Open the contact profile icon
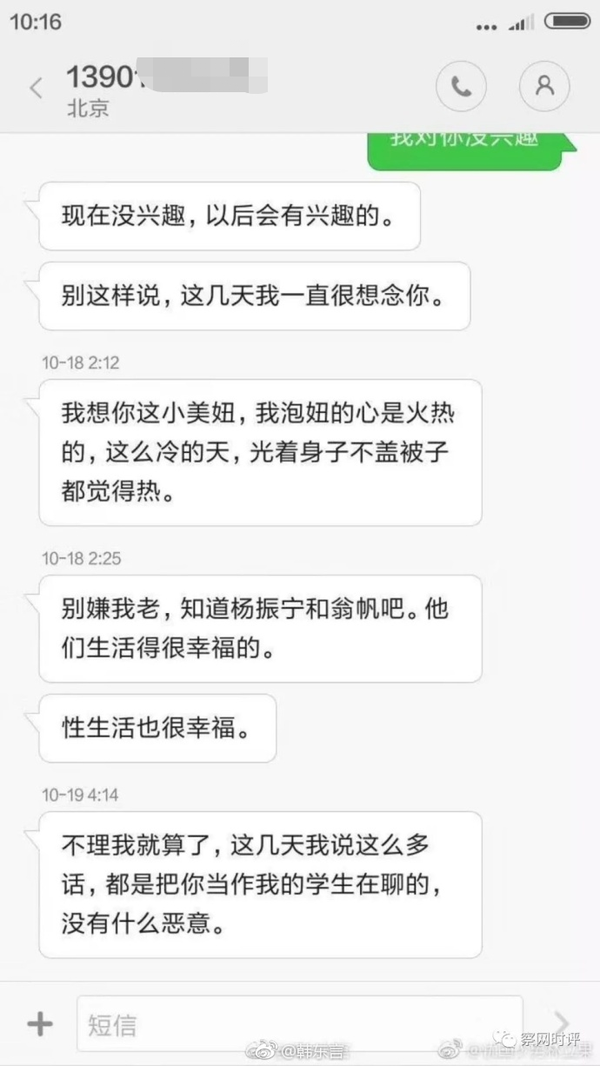The height and width of the screenshot is (1066, 600). point(544,87)
